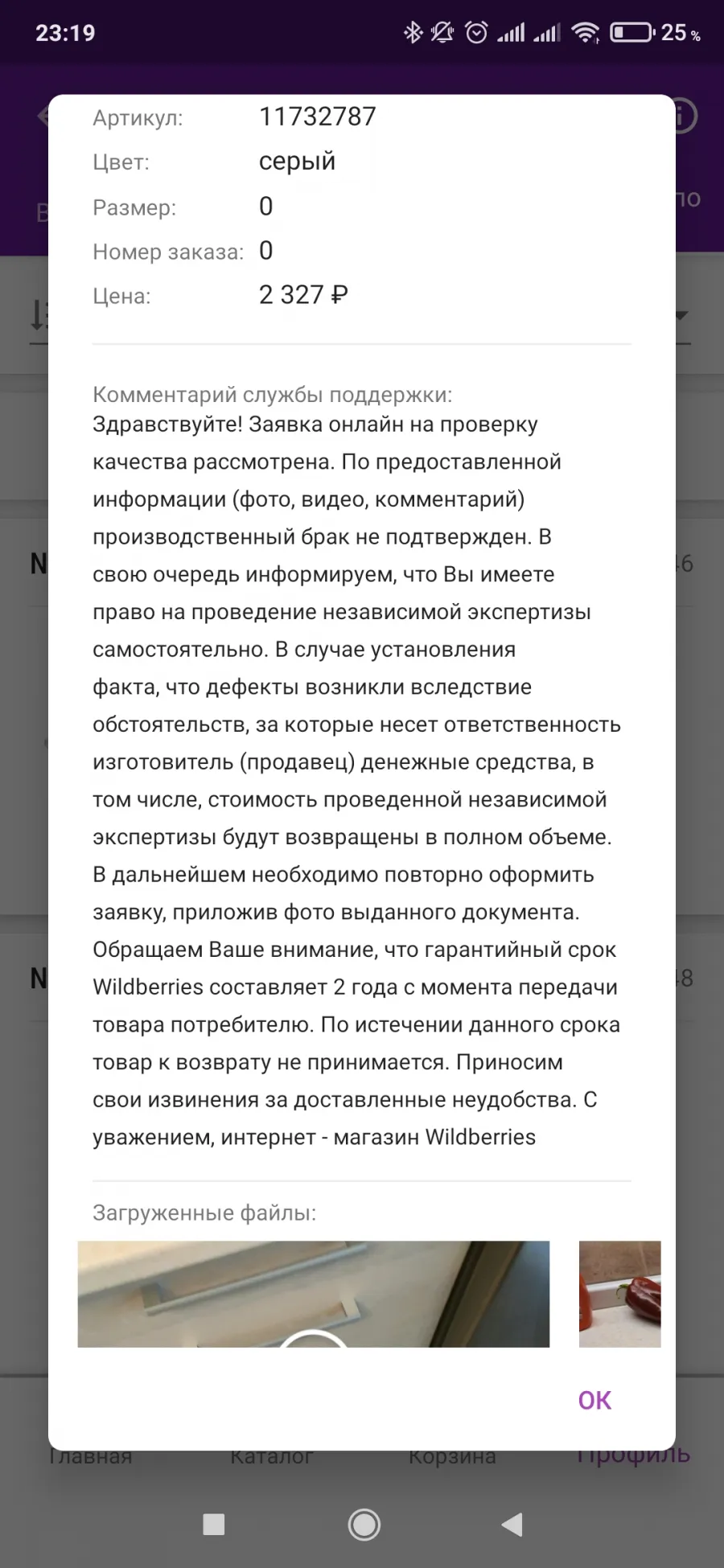
Task: Open the recent apps view
Action: (x=214, y=1524)
